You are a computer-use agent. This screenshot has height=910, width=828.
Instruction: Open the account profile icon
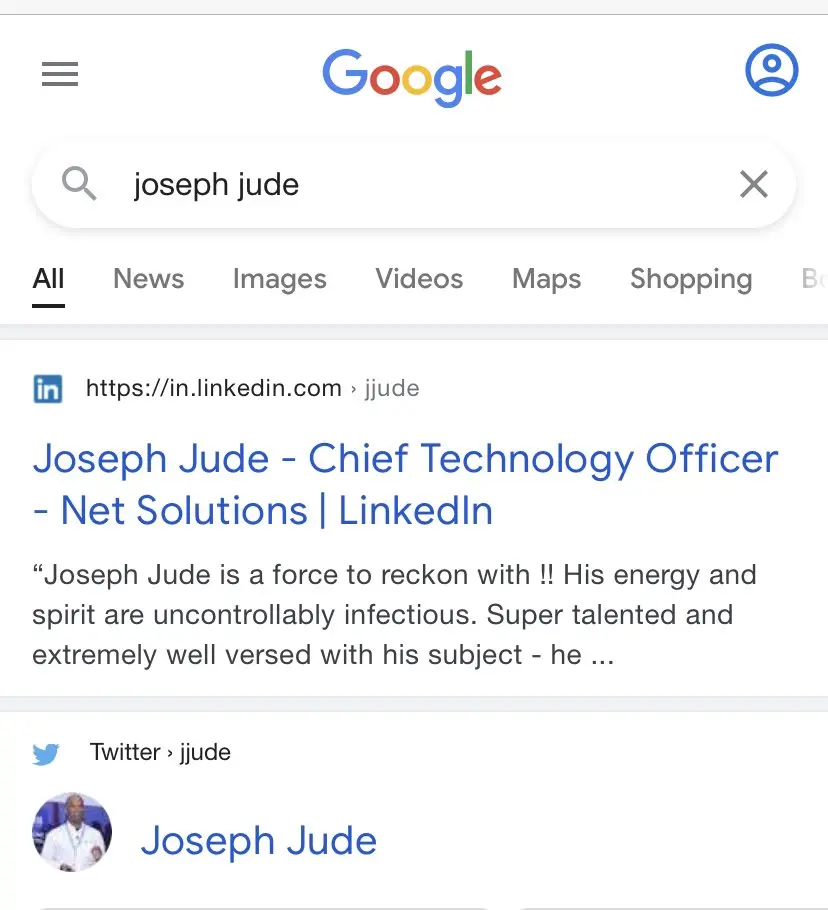[771, 71]
